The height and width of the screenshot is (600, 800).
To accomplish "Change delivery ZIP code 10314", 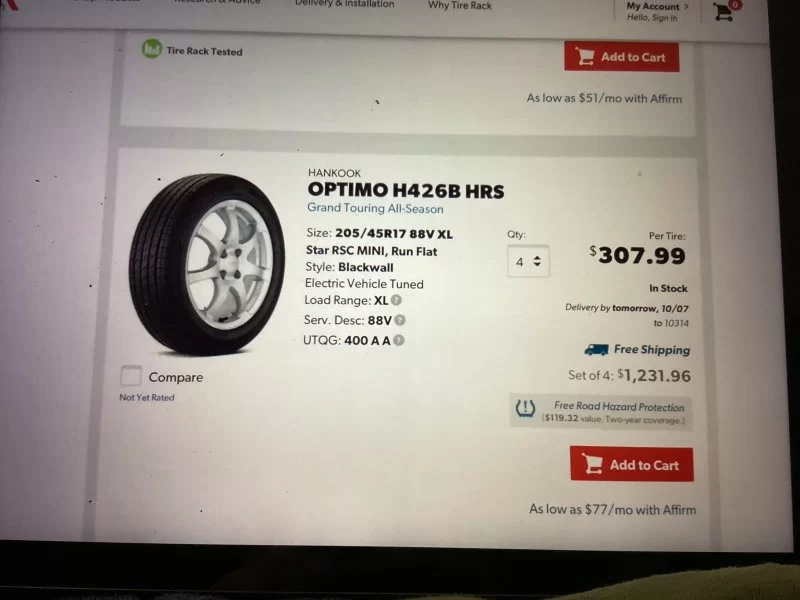I will coord(676,323).
